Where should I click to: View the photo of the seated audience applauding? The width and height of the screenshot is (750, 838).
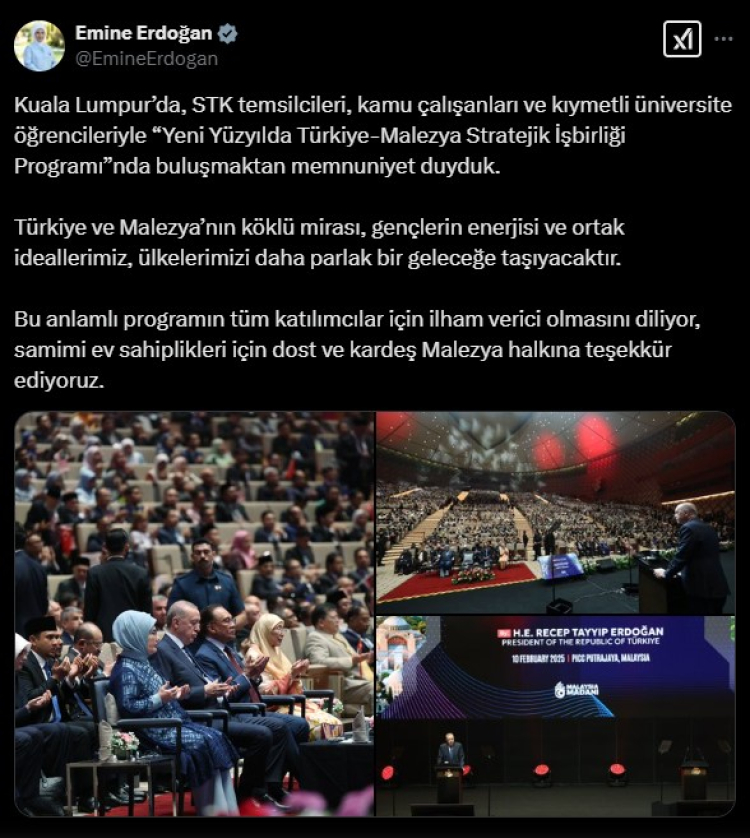(194, 613)
